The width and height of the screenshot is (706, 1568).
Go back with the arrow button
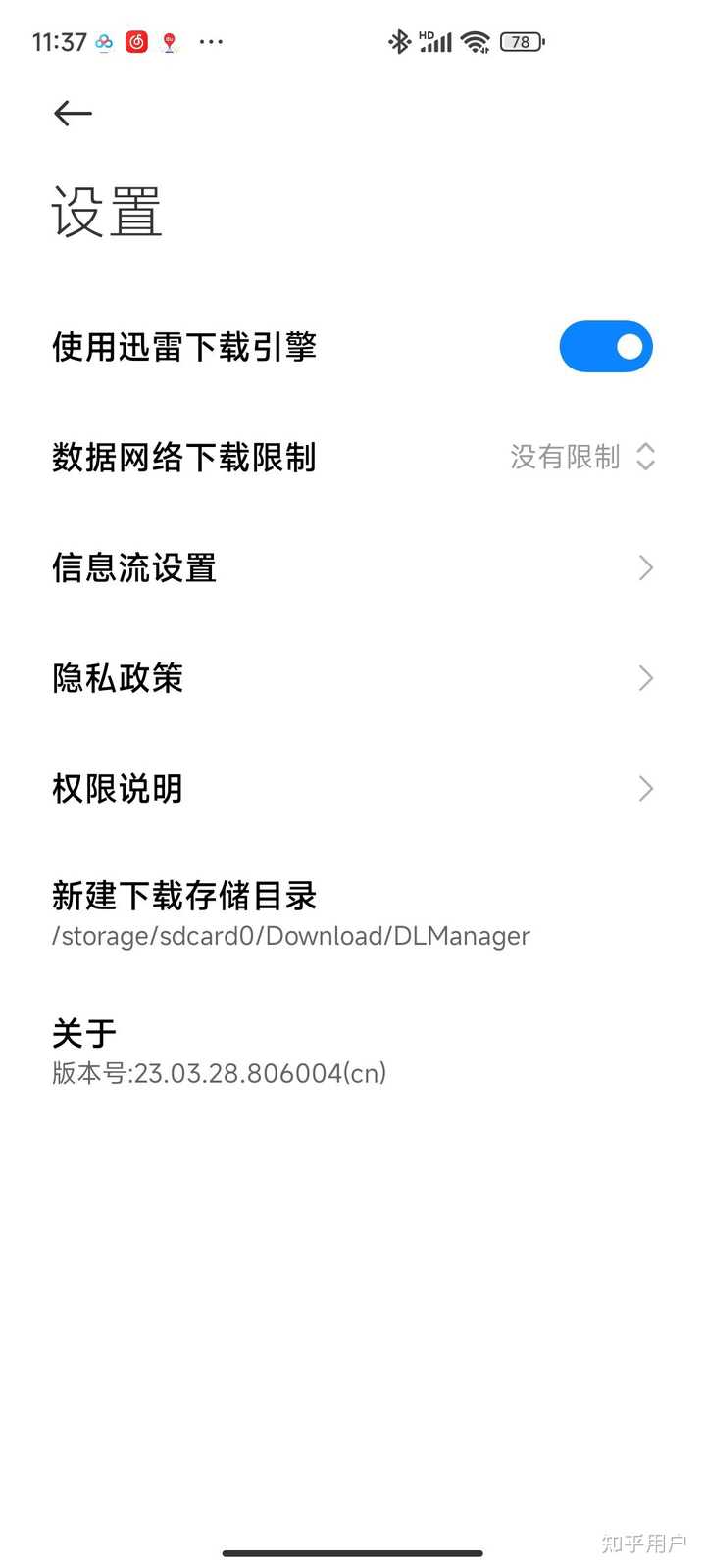(72, 114)
